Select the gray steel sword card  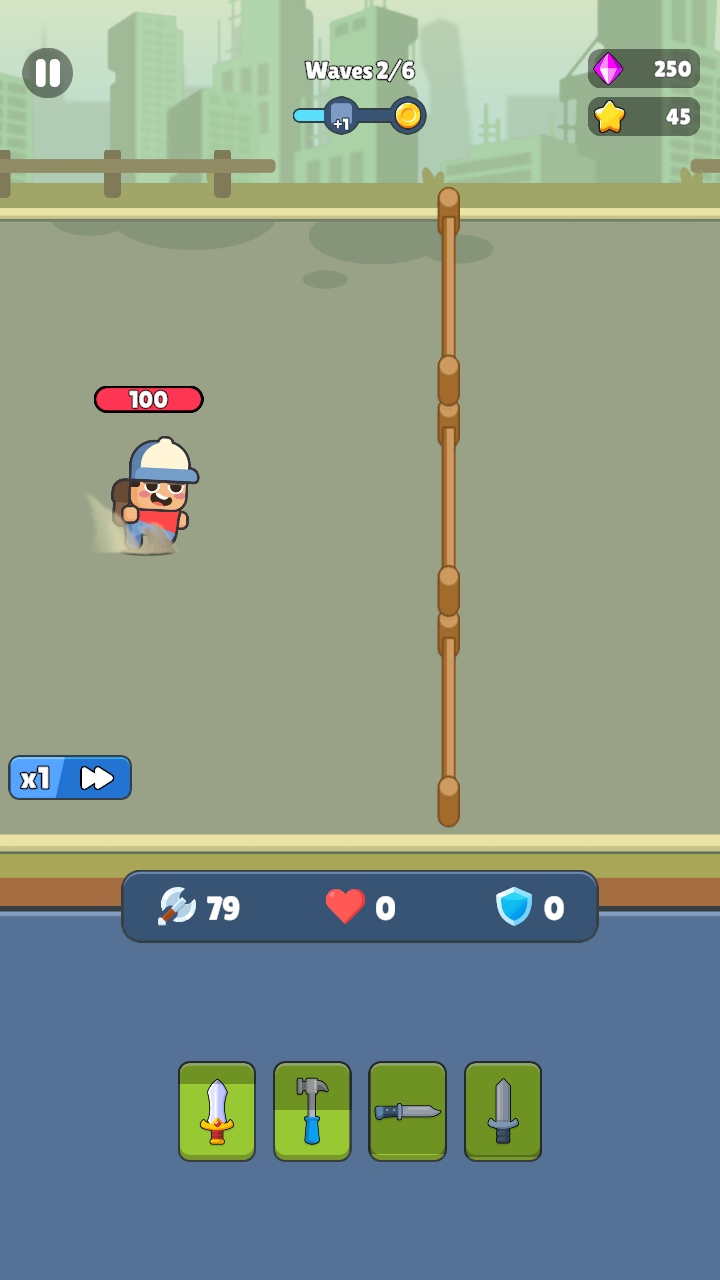coord(503,1111)
